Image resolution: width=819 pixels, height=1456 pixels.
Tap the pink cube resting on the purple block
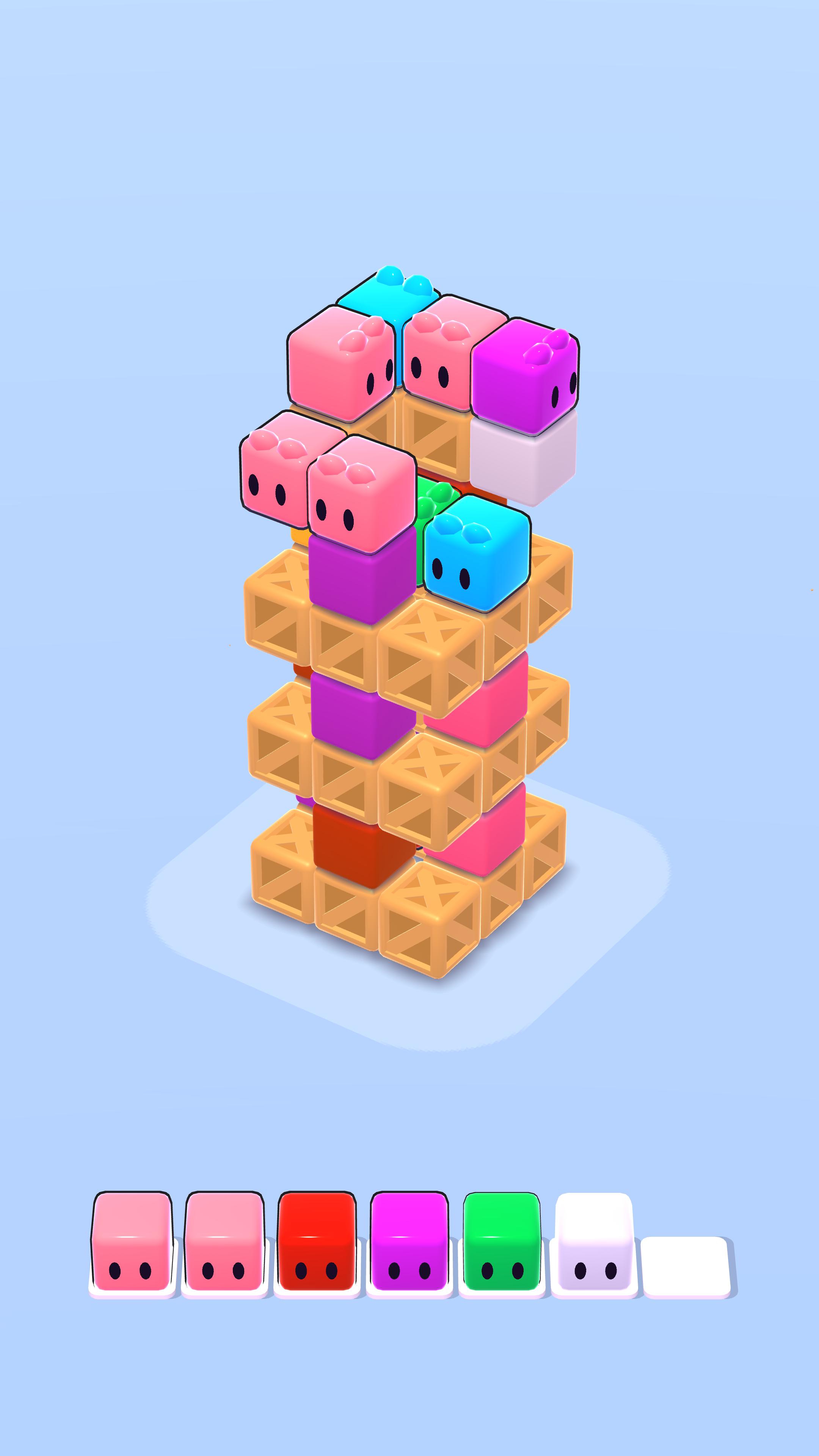tap(362, 493)
